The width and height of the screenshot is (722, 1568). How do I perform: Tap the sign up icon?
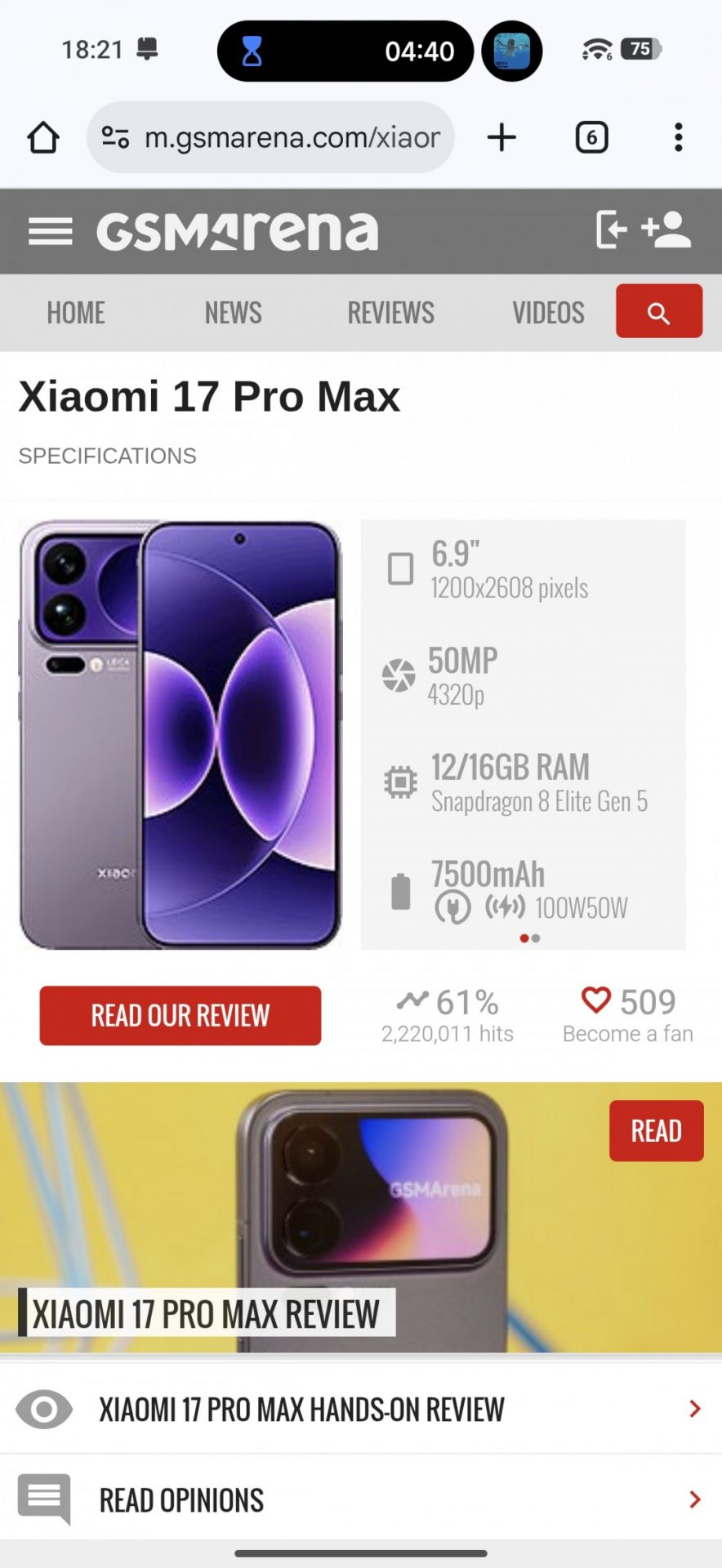point(666,229)
